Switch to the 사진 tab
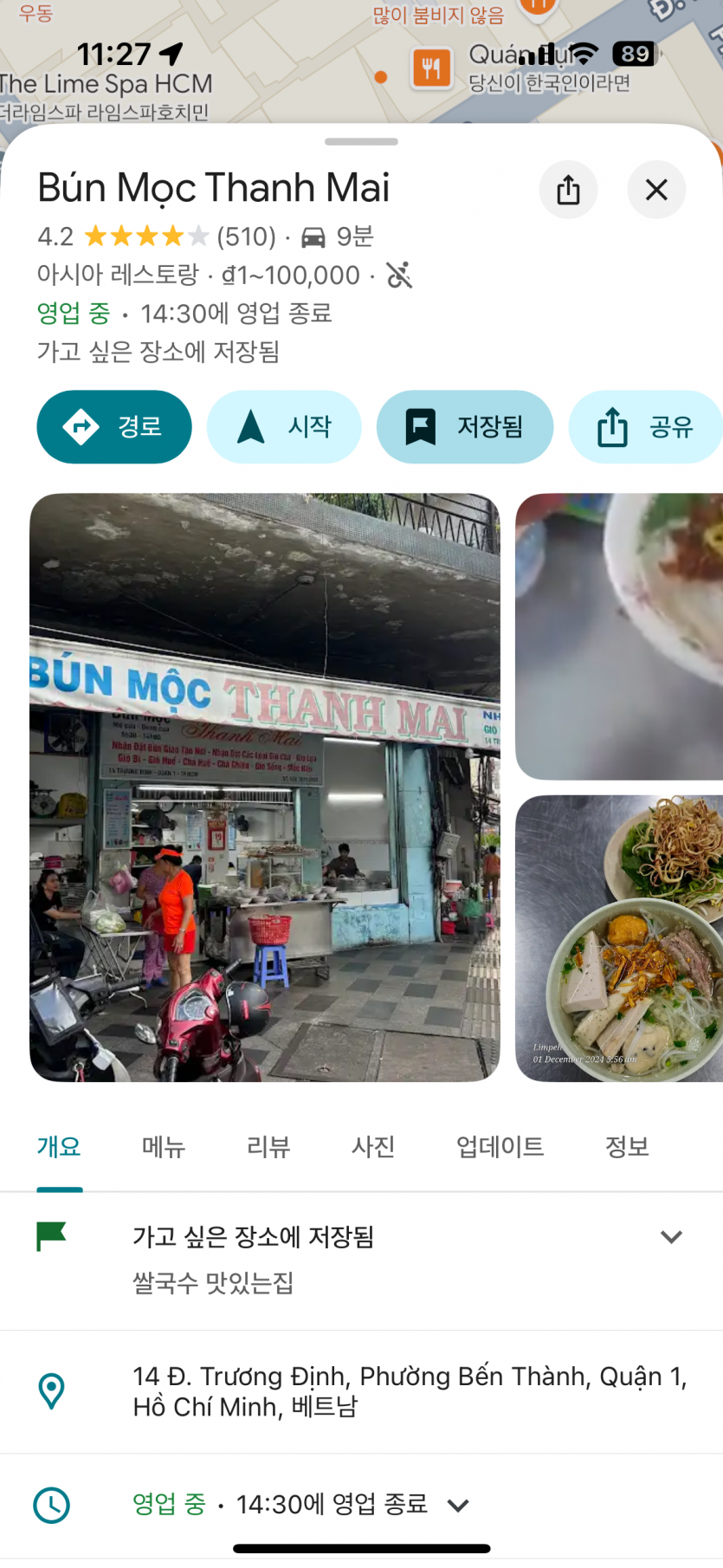The width and height of the screenshot is (723, 1568). (373, 1147)
